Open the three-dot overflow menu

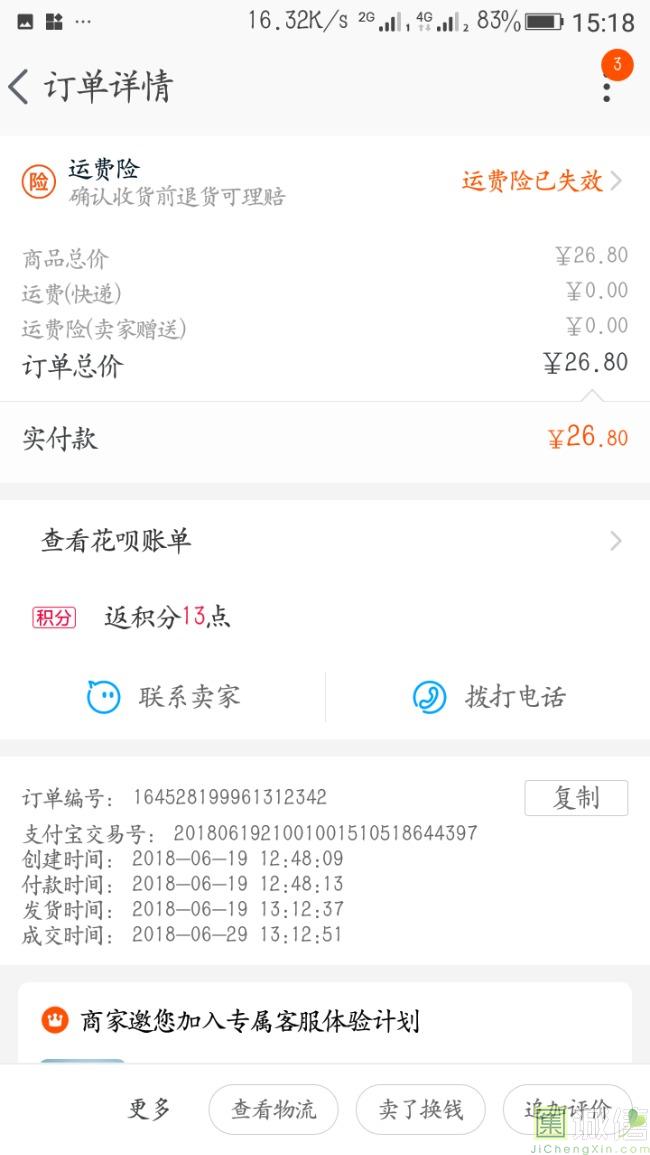click(607, 88)
